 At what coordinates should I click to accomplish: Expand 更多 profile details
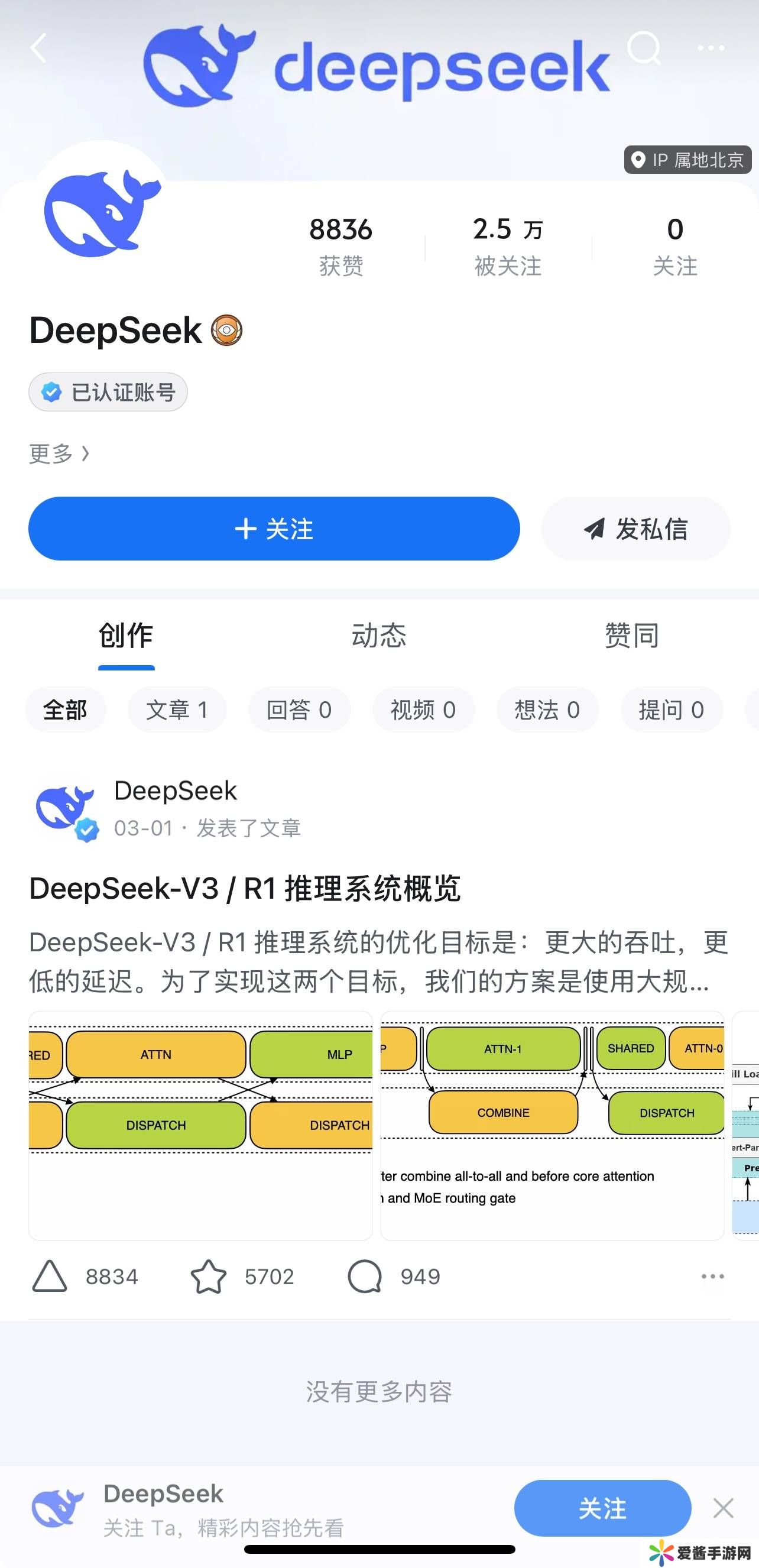tap(60, 453)
